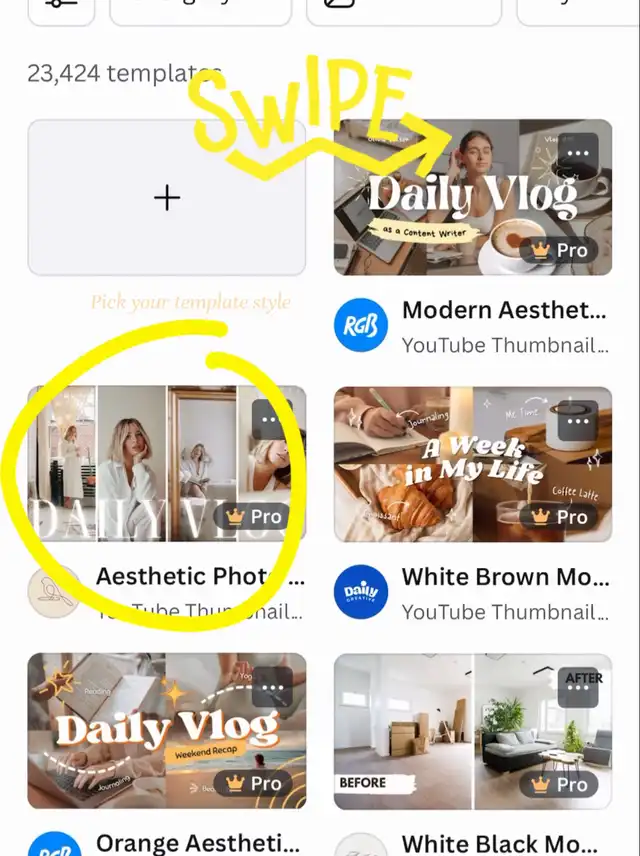The width and height of the screenshot is (640, 856).
Task: Open the three-dot menu on White Brown template
Action: click(577, 421)
